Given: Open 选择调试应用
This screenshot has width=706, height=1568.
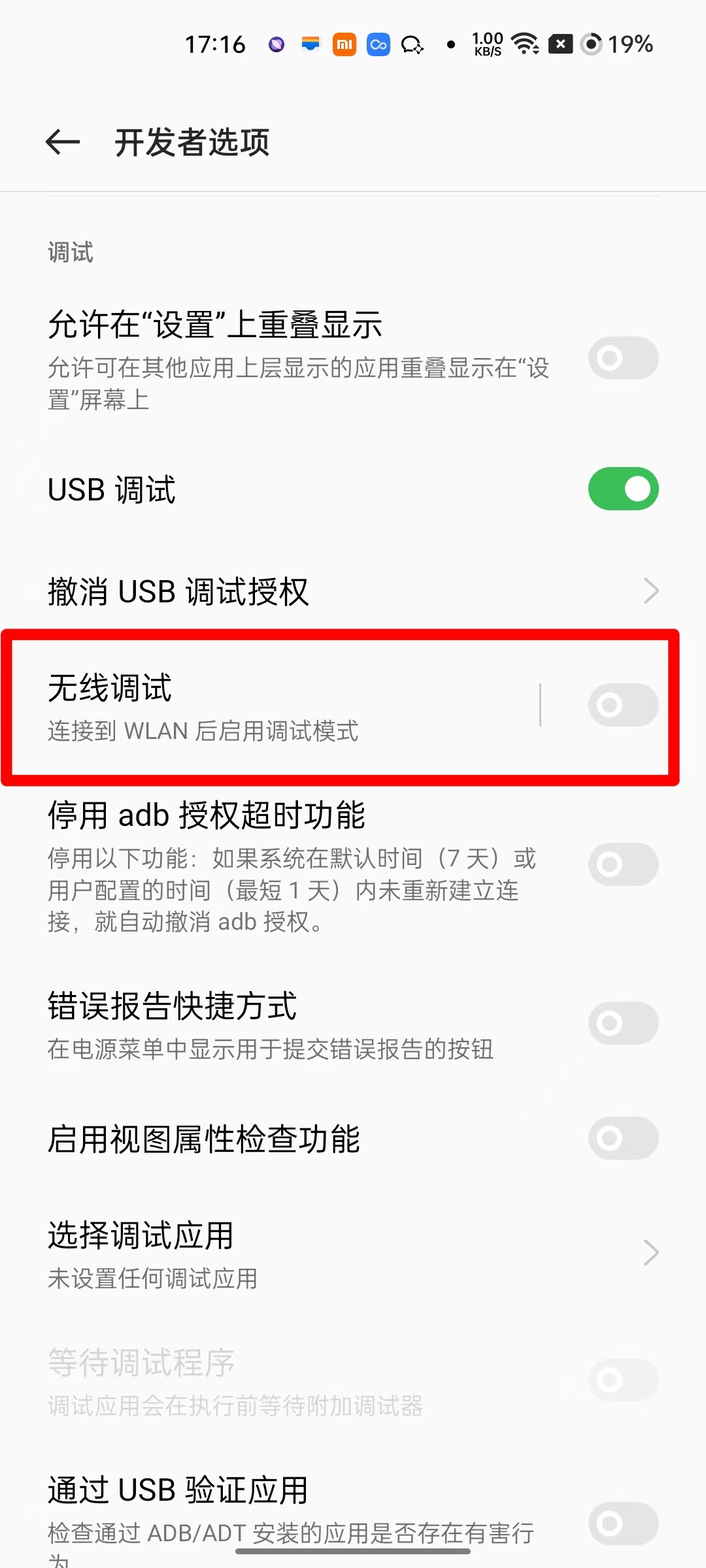Looking at the screenshot, I should tap(353, 1252).
